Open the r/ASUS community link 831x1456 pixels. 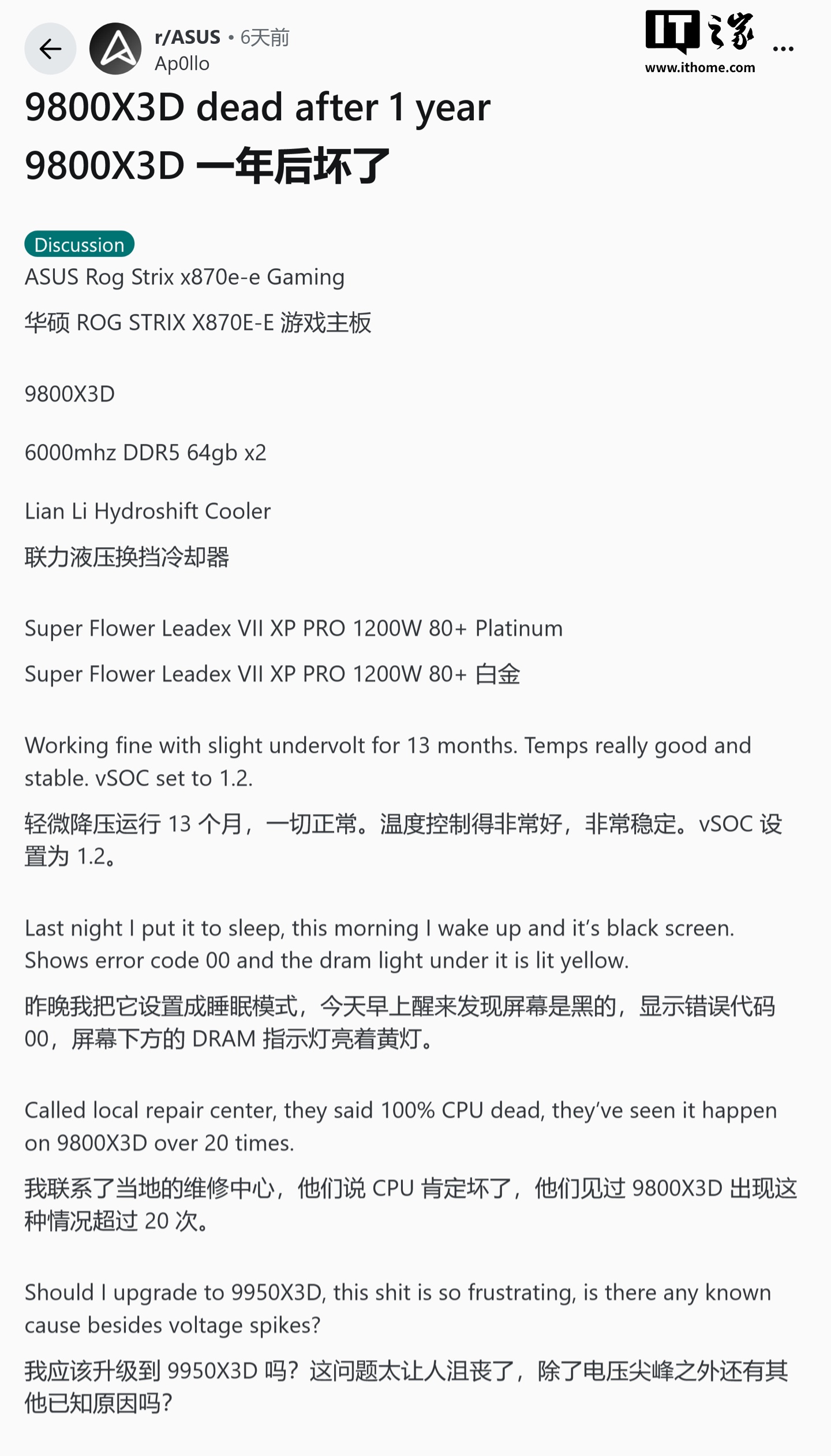[188, 38]
